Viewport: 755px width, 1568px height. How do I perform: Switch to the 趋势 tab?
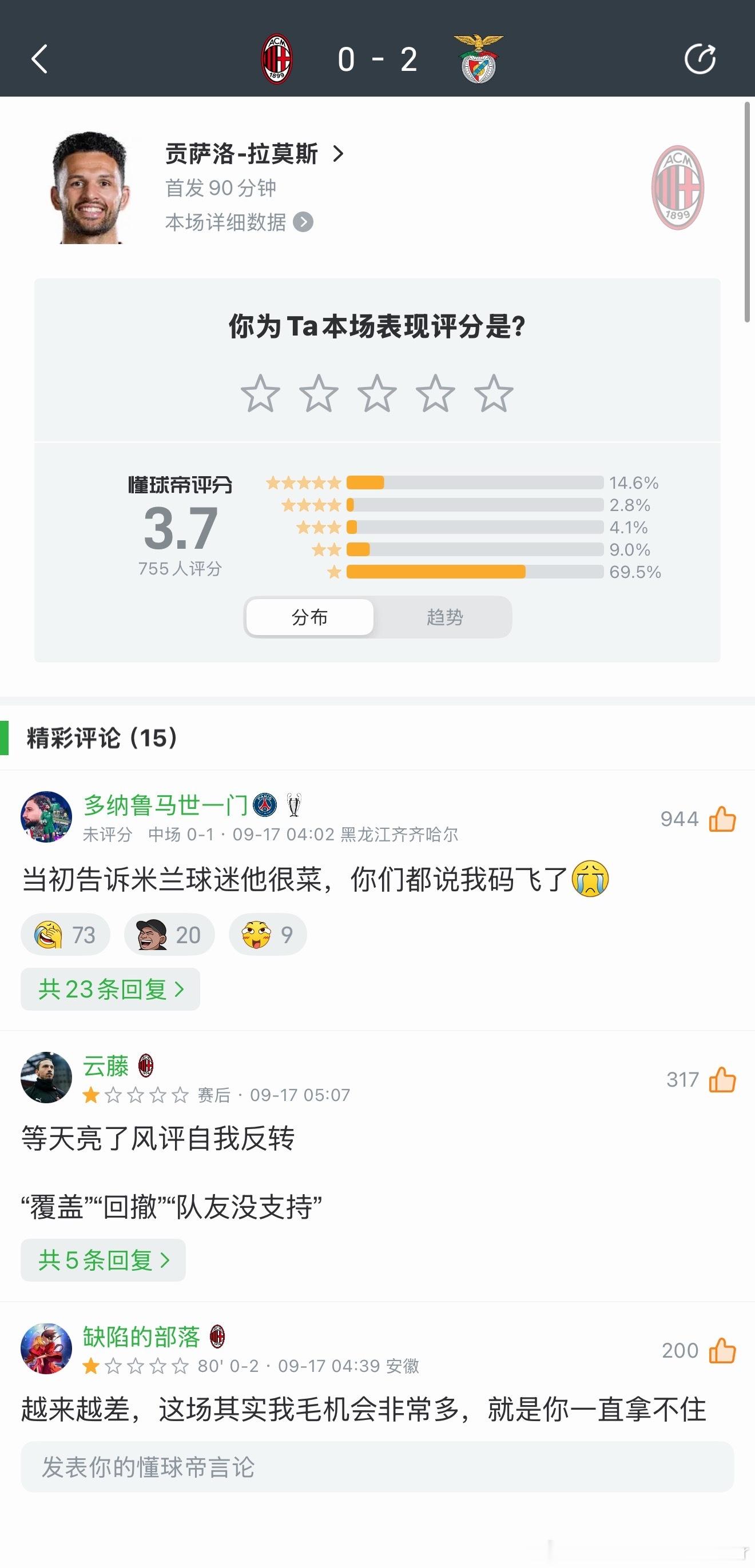444,617
